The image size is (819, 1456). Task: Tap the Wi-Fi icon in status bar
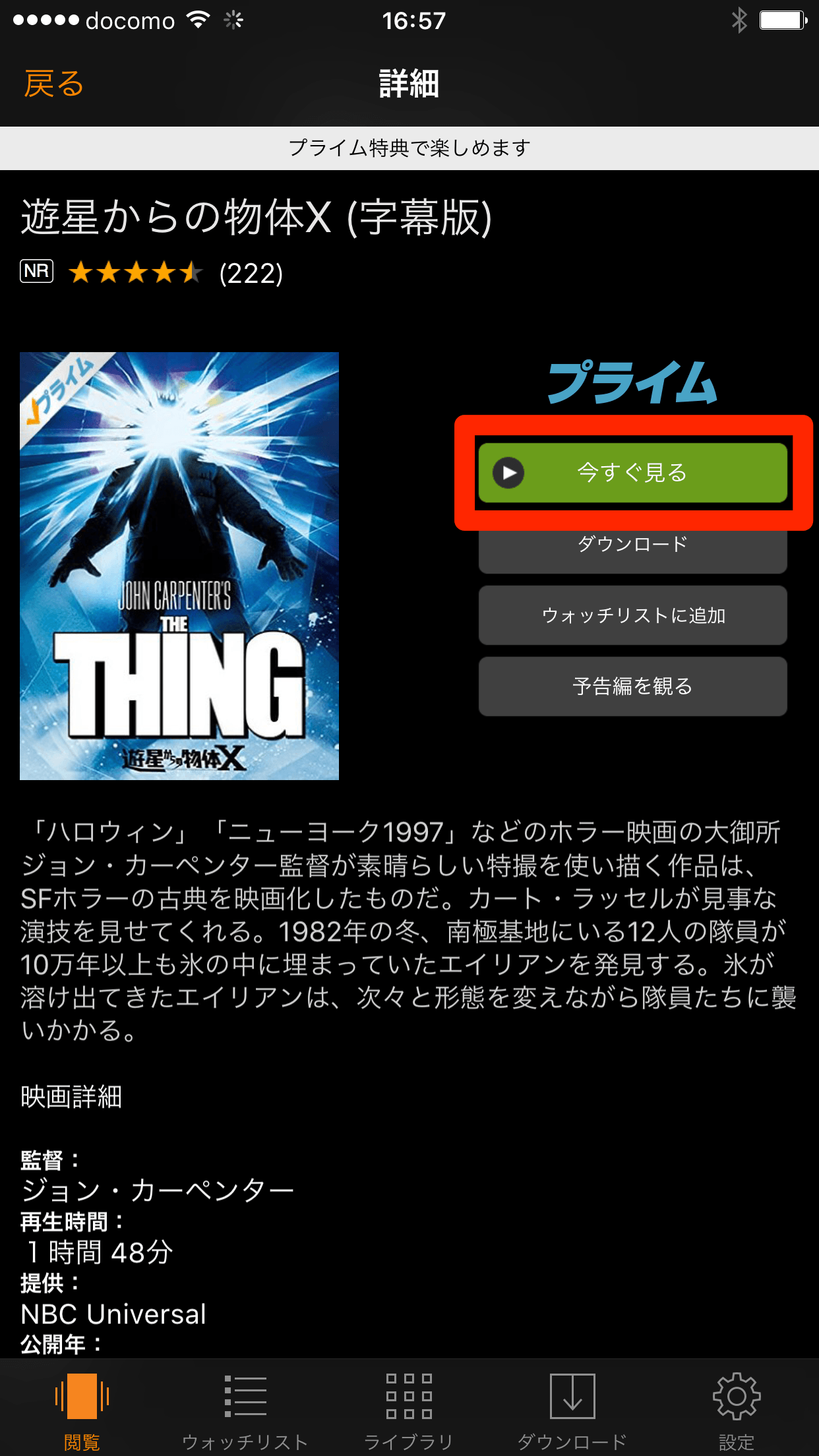pyautogui.click(x=199, y=20)
